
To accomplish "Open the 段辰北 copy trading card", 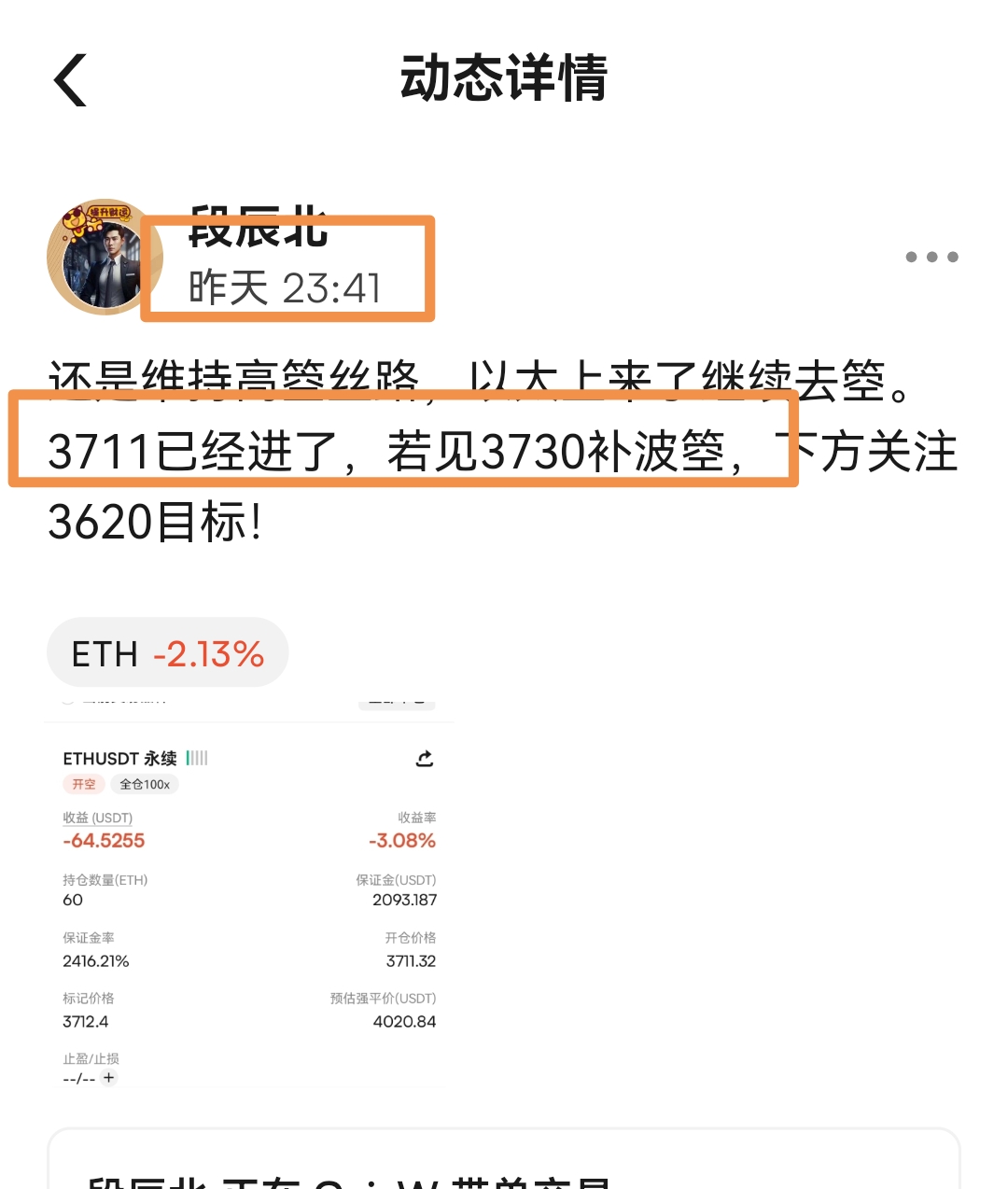I will point(504,1163).
